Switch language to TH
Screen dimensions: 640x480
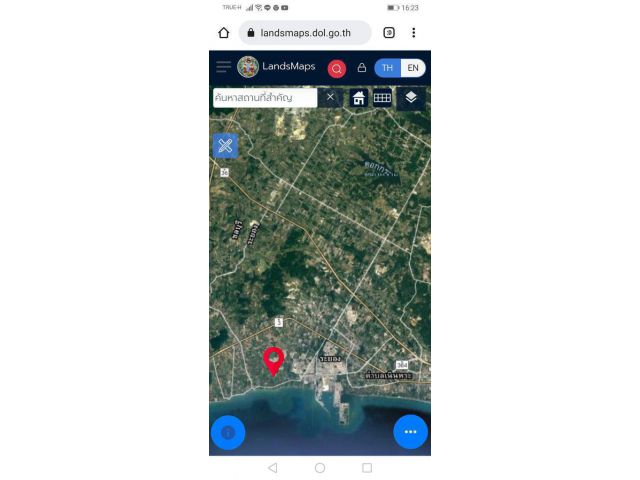(x=388, y=68)
